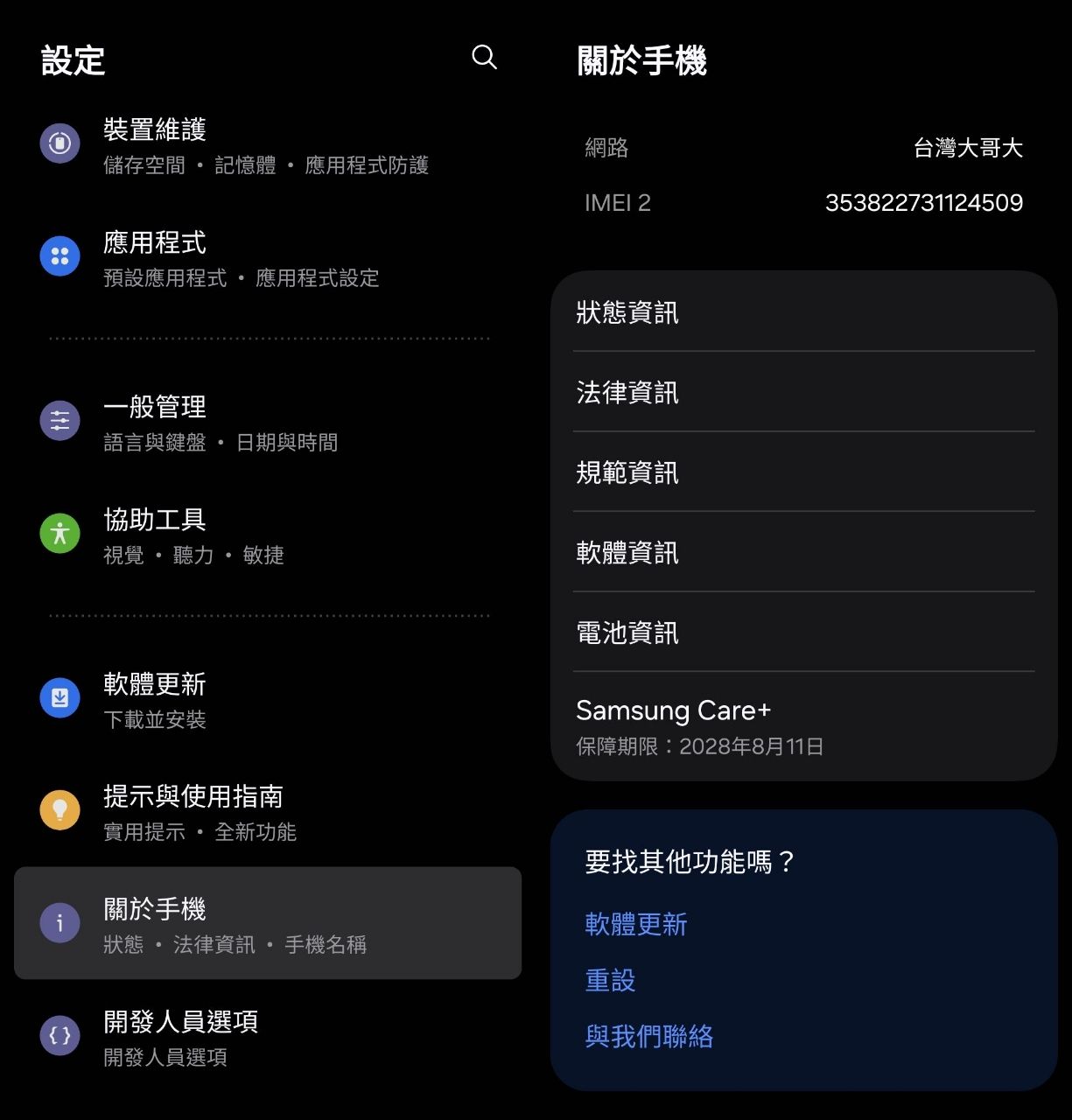Tap the blue 軟體更新 link
The width and height of the screenshot is (1072, 1120).
tap(636, 924)
